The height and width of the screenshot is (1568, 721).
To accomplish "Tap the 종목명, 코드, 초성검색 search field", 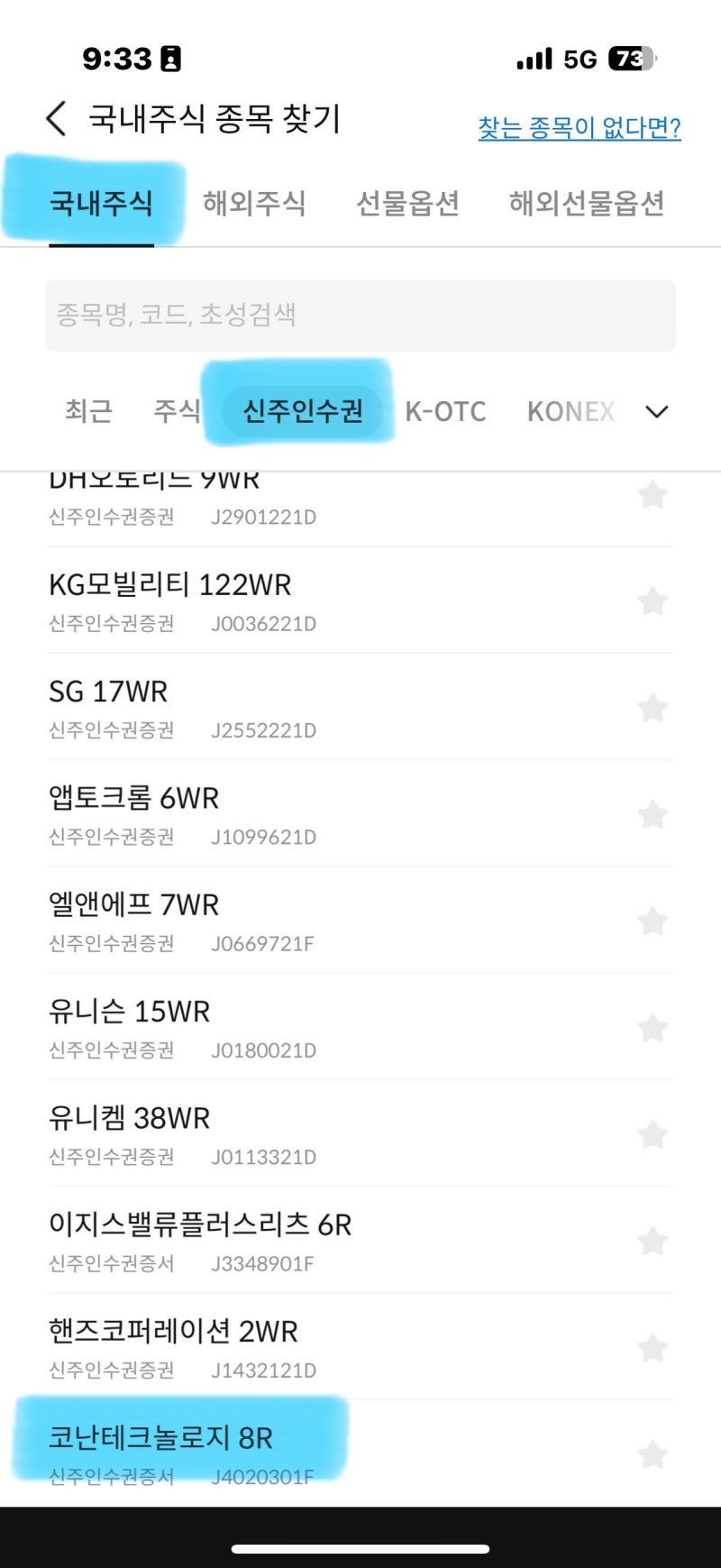I will coord(360,315).
